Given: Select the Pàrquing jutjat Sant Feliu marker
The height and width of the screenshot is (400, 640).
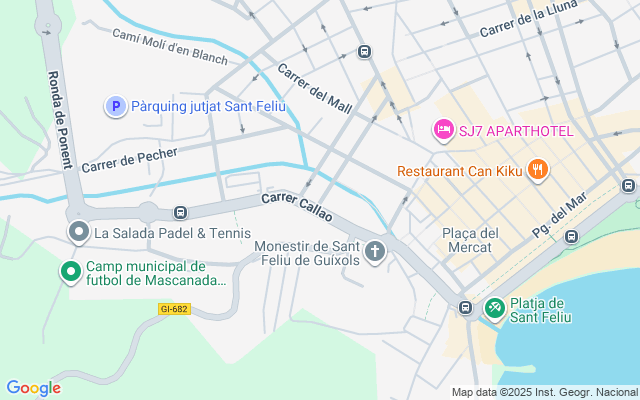Looking at the screenshot, I should click(x=116, y=105).
